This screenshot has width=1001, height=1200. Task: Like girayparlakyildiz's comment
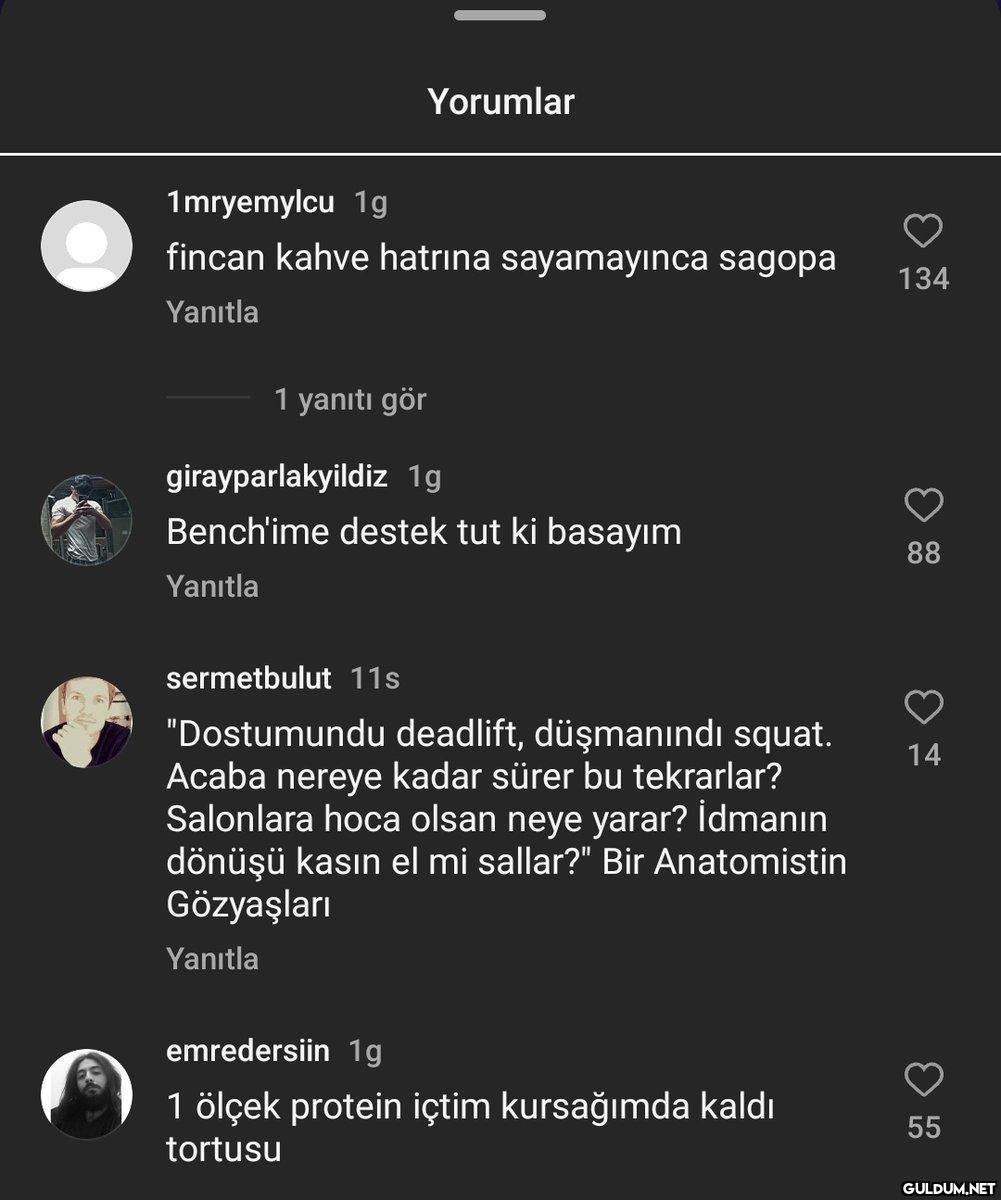tap(922, 506)
